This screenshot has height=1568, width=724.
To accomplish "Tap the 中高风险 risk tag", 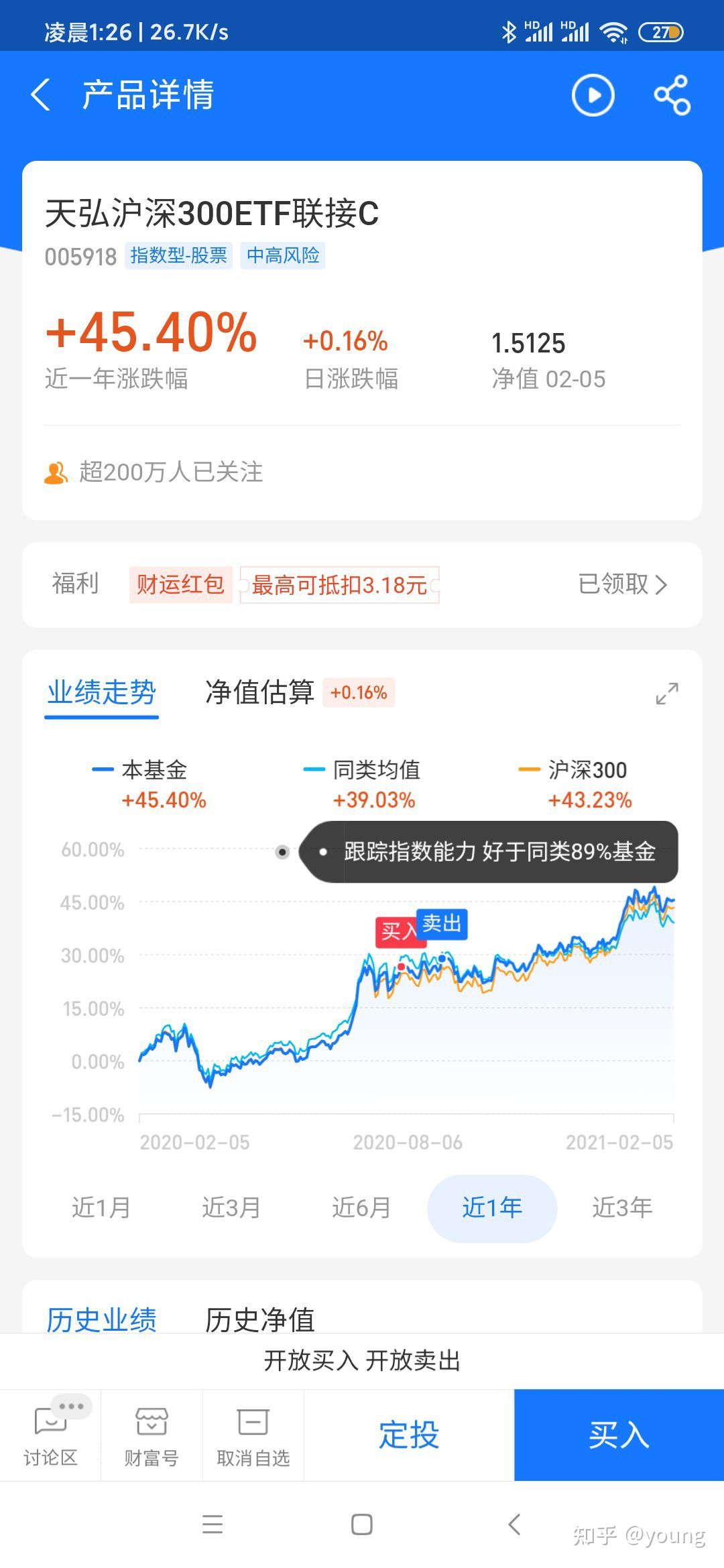I will click(x=282, y=256).
